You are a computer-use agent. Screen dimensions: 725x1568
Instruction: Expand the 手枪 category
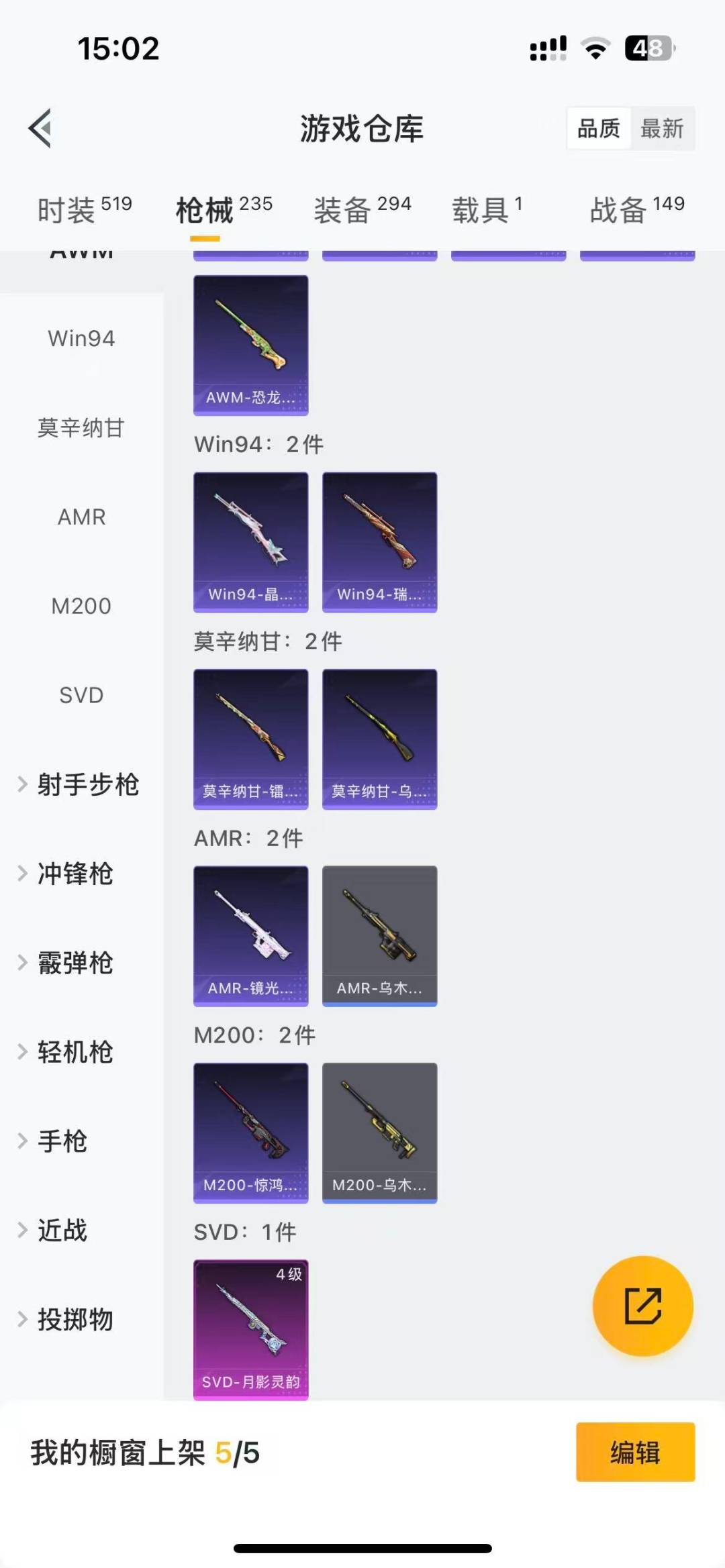(x=62, y=1141)
